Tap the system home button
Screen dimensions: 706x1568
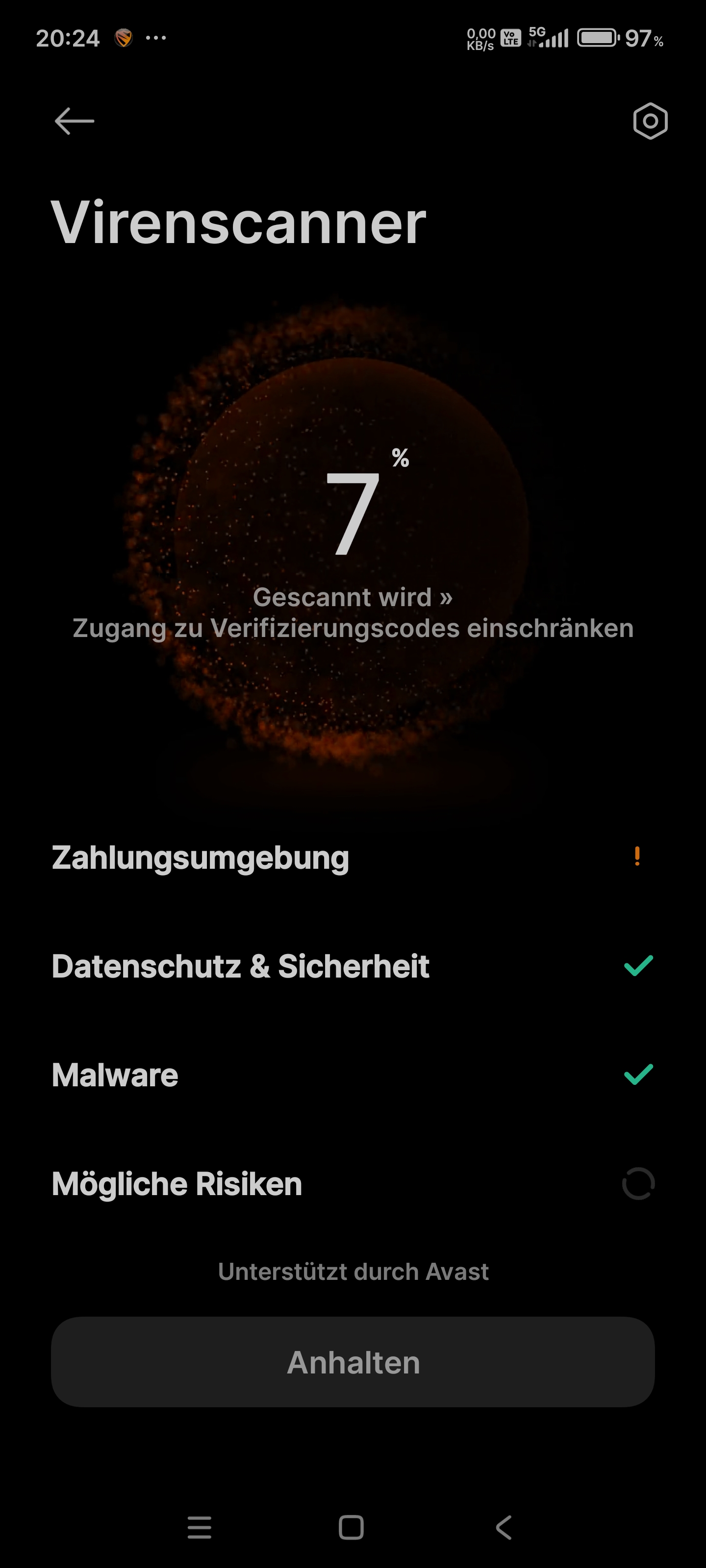pyautogui.click(x=351, y=1528)
